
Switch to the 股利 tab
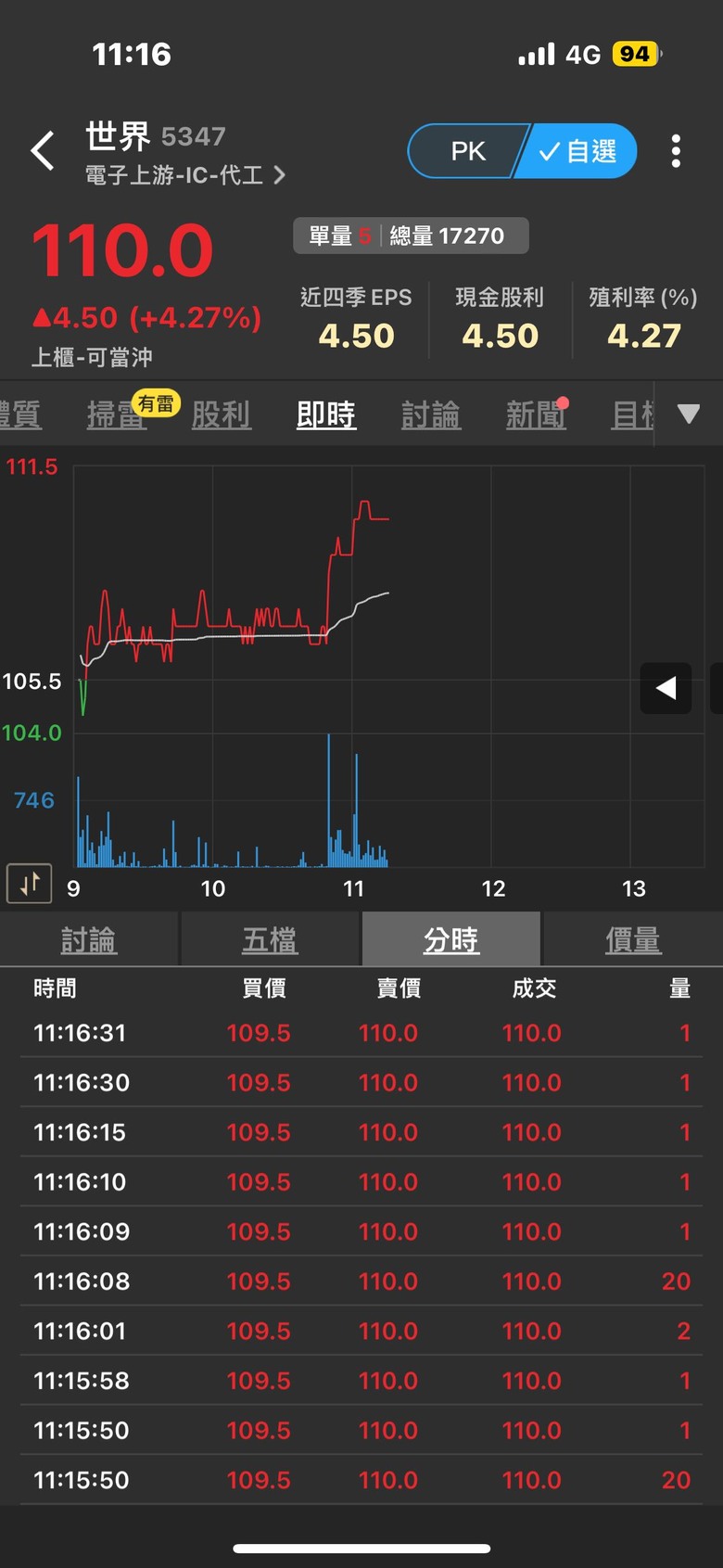pyautogui.click(x=221, y=414)
